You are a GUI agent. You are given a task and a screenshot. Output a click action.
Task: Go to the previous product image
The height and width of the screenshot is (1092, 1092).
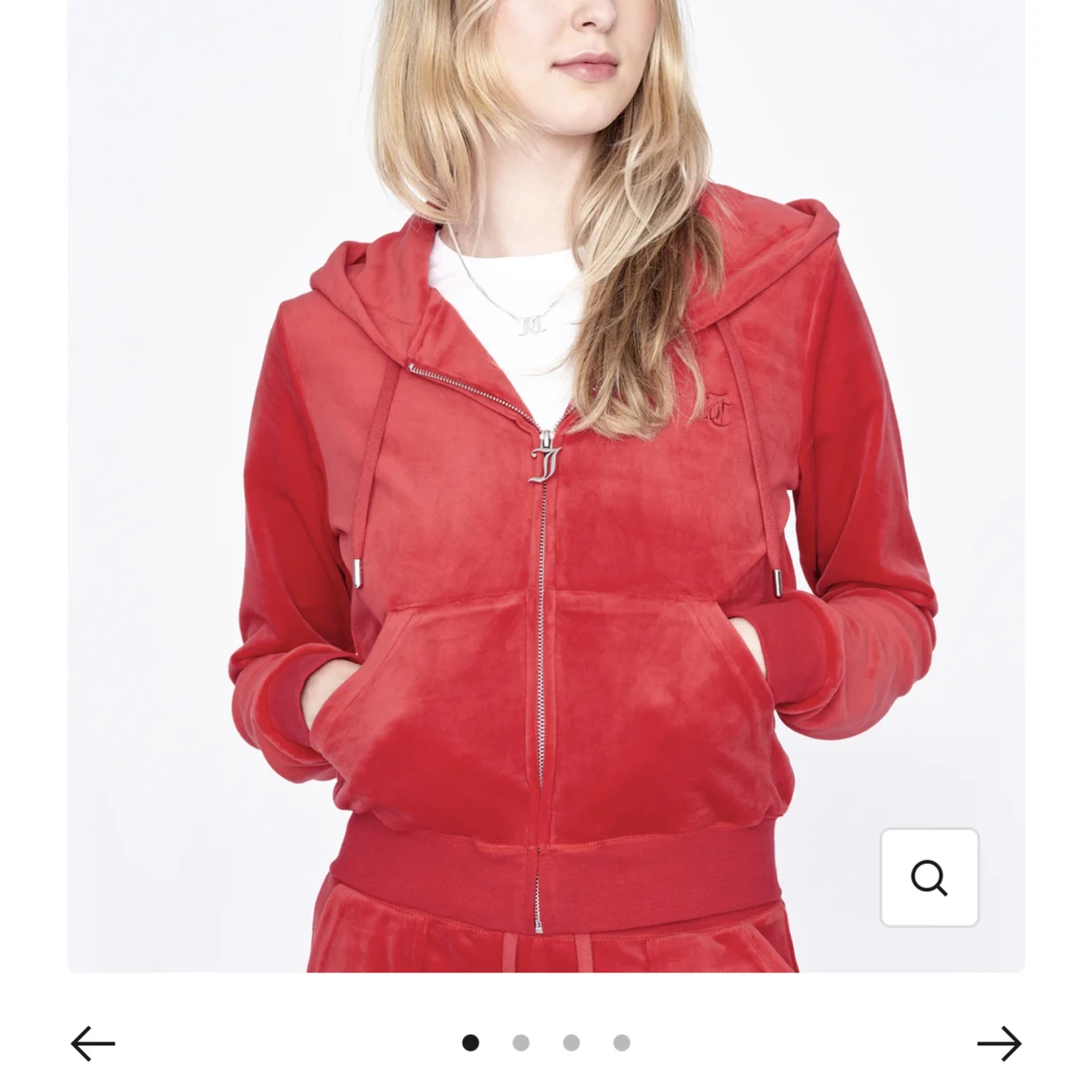tap(93, 1043)
